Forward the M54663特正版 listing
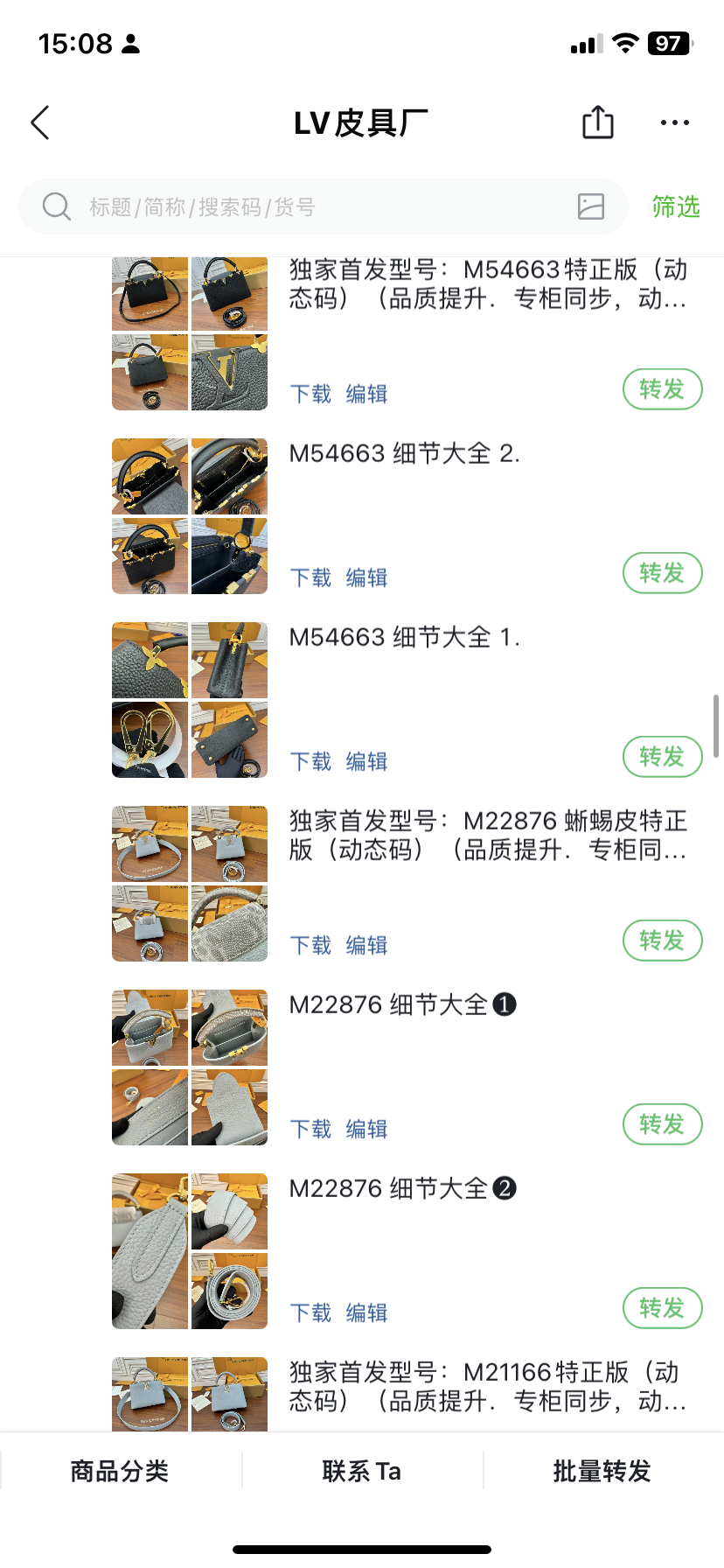 (x=662, y=389)
